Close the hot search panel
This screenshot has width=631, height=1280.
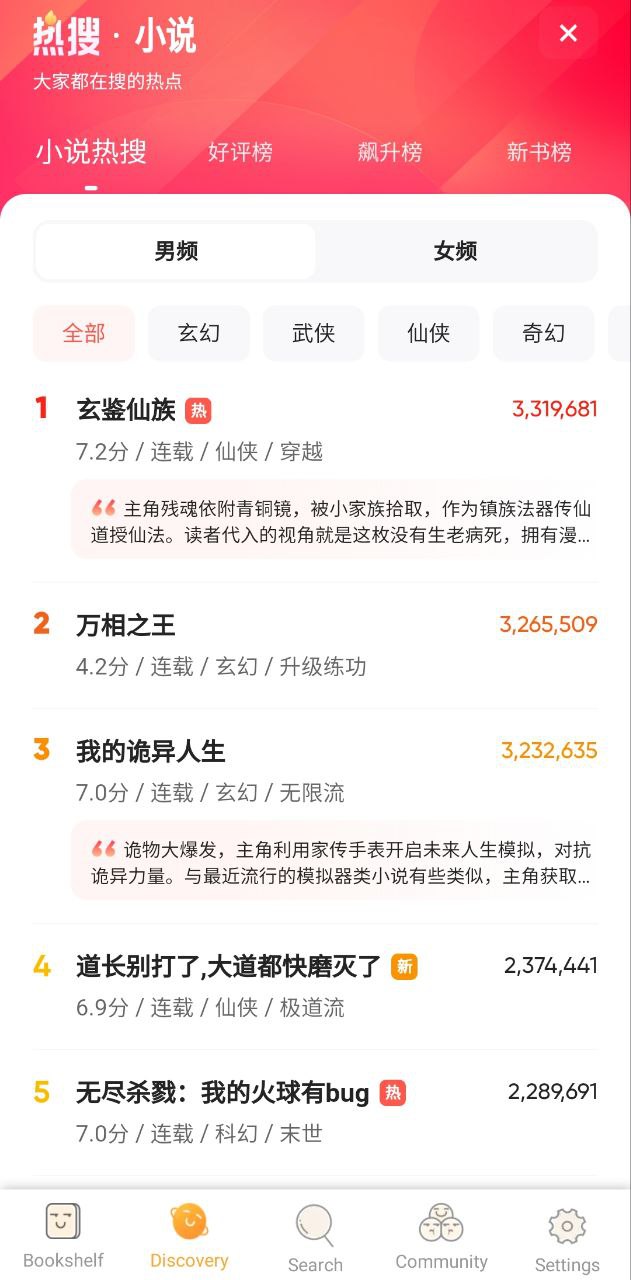[568, 33]
